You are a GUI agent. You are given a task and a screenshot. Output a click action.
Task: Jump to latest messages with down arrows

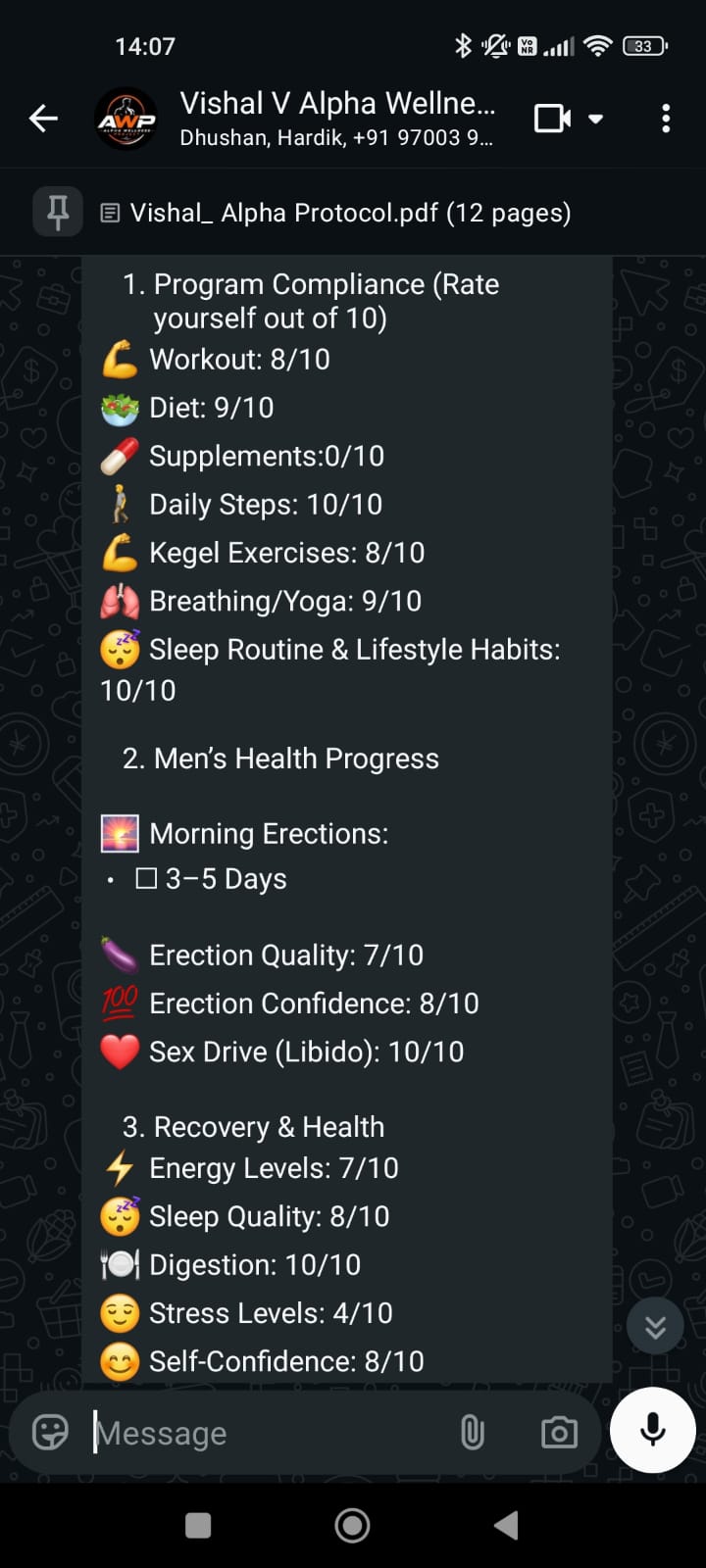point(655,1326)
